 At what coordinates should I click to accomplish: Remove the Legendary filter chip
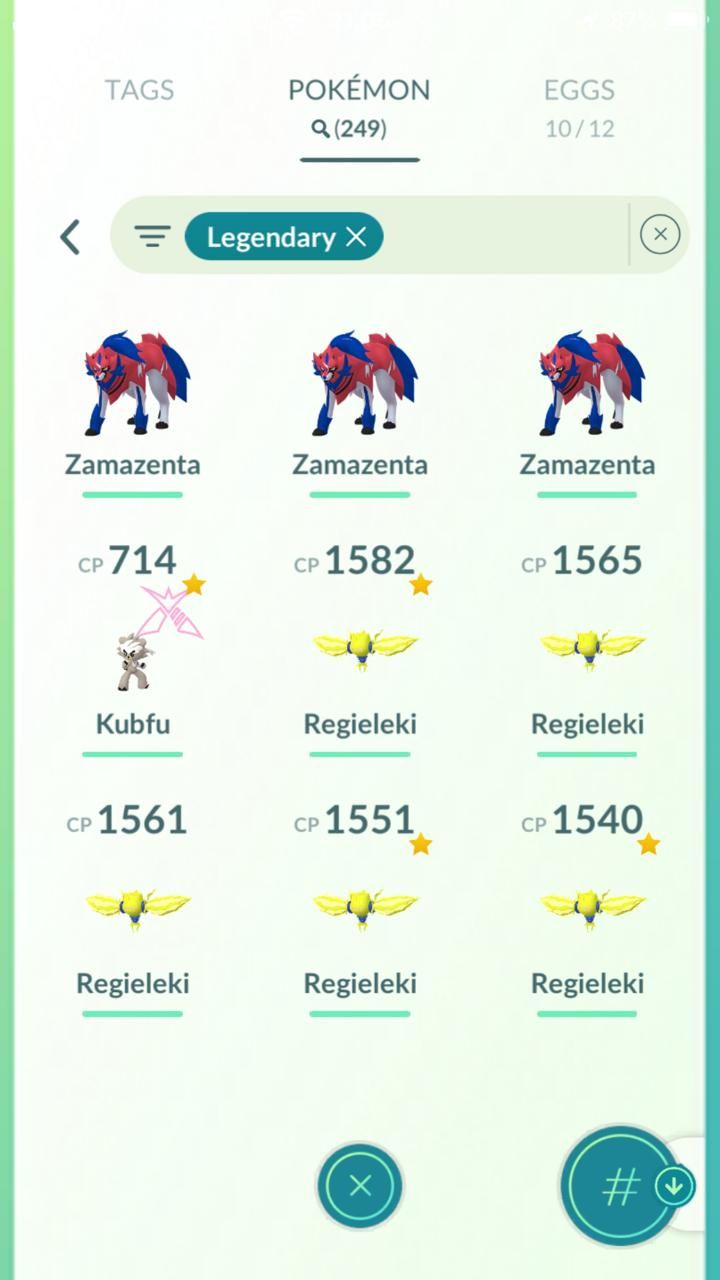point(356,236)
